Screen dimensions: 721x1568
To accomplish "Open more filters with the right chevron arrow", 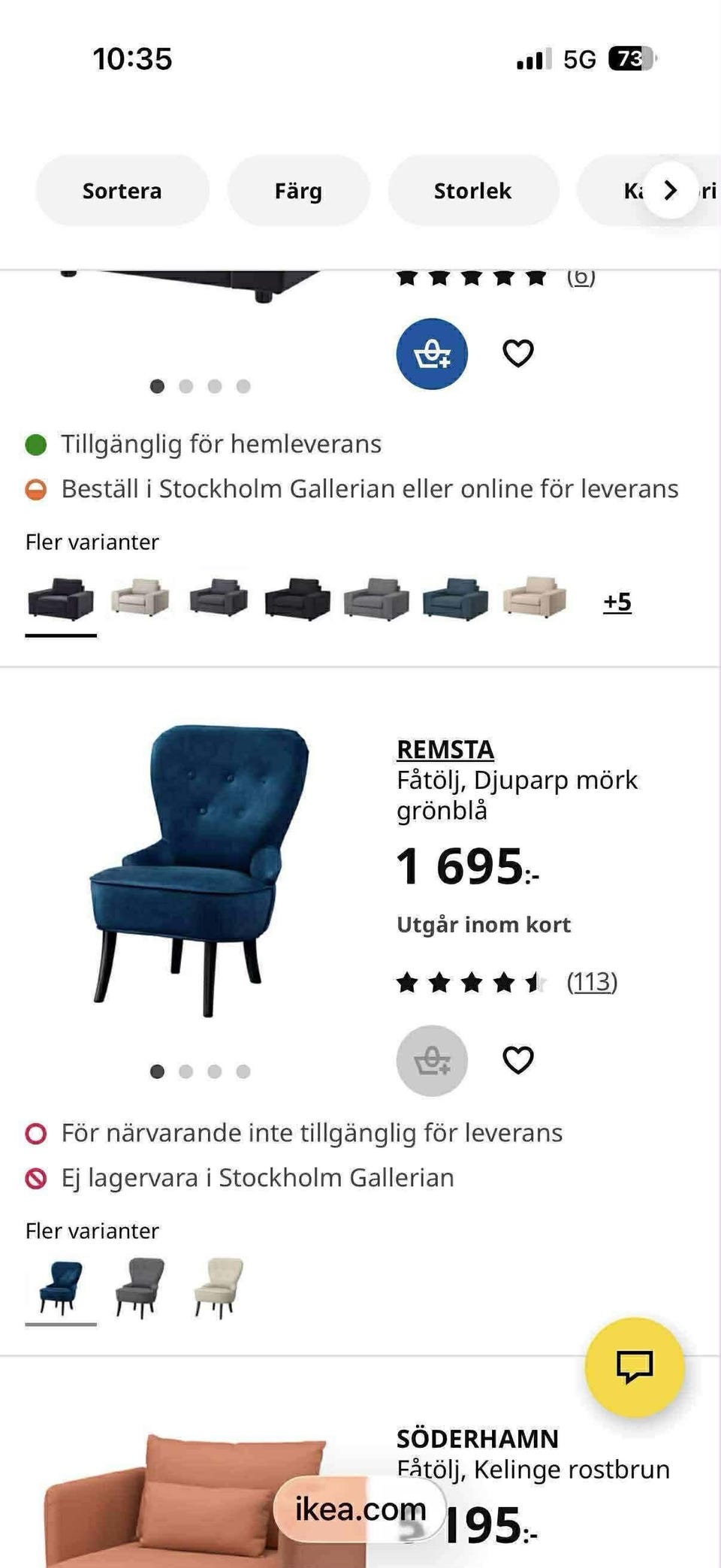I will (671, 190).
